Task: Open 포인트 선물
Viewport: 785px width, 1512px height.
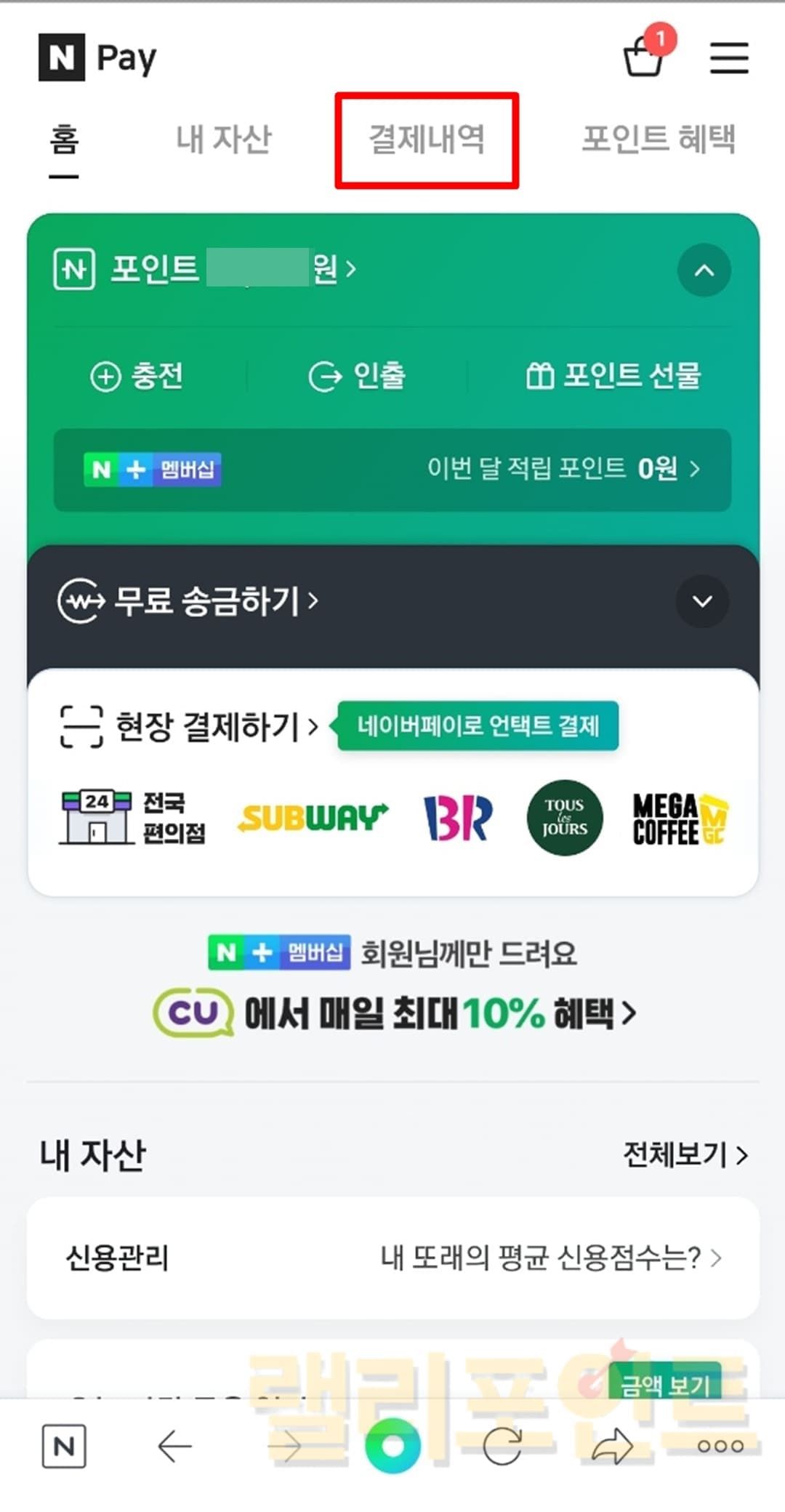Action: (613, 377)
